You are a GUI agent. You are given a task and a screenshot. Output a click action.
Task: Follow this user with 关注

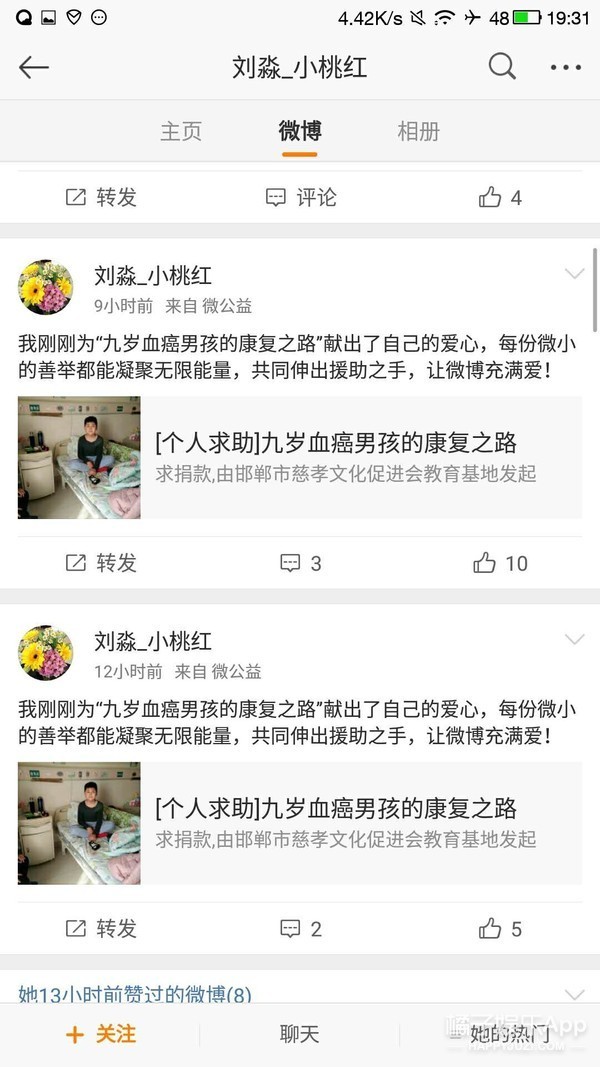(101, 1034)
